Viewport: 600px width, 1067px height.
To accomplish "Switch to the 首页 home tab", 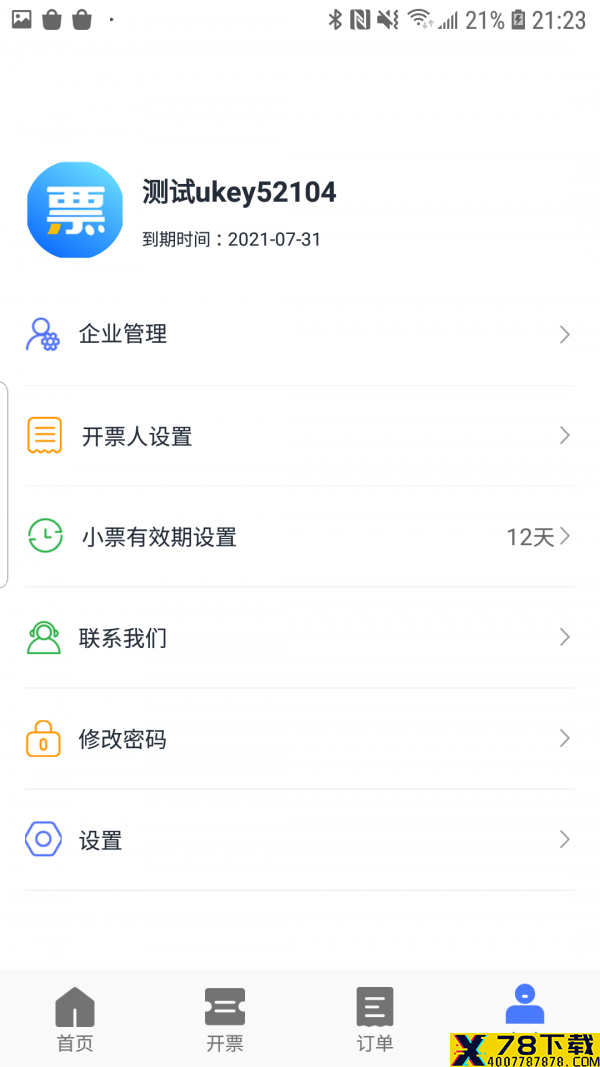I will click(x=75, y=1019).
